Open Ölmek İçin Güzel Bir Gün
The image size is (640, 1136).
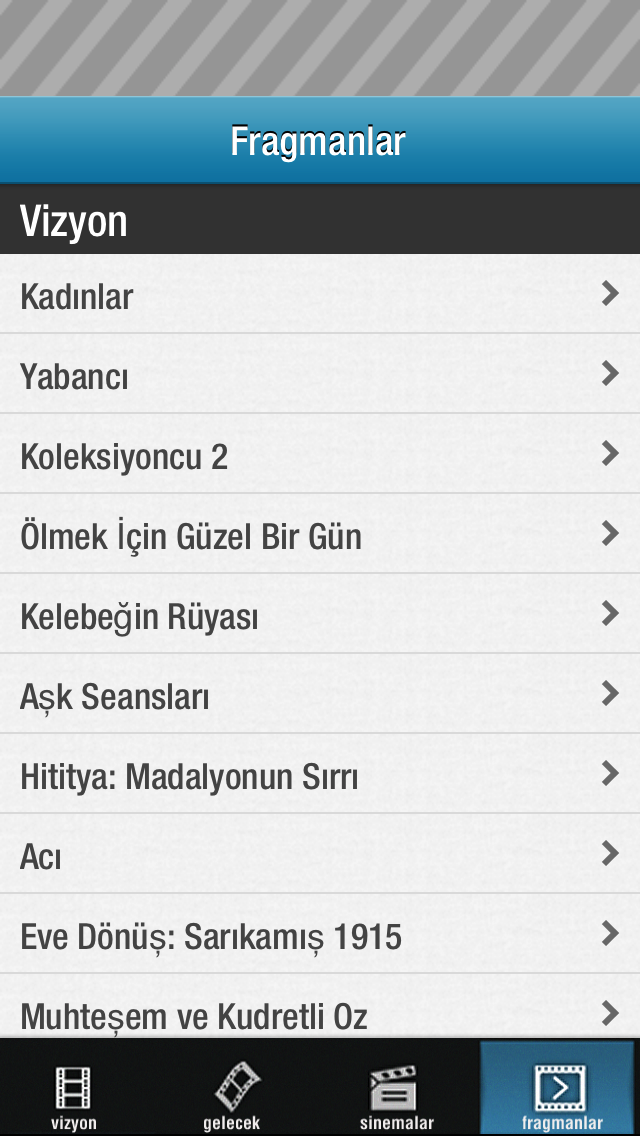320,534
